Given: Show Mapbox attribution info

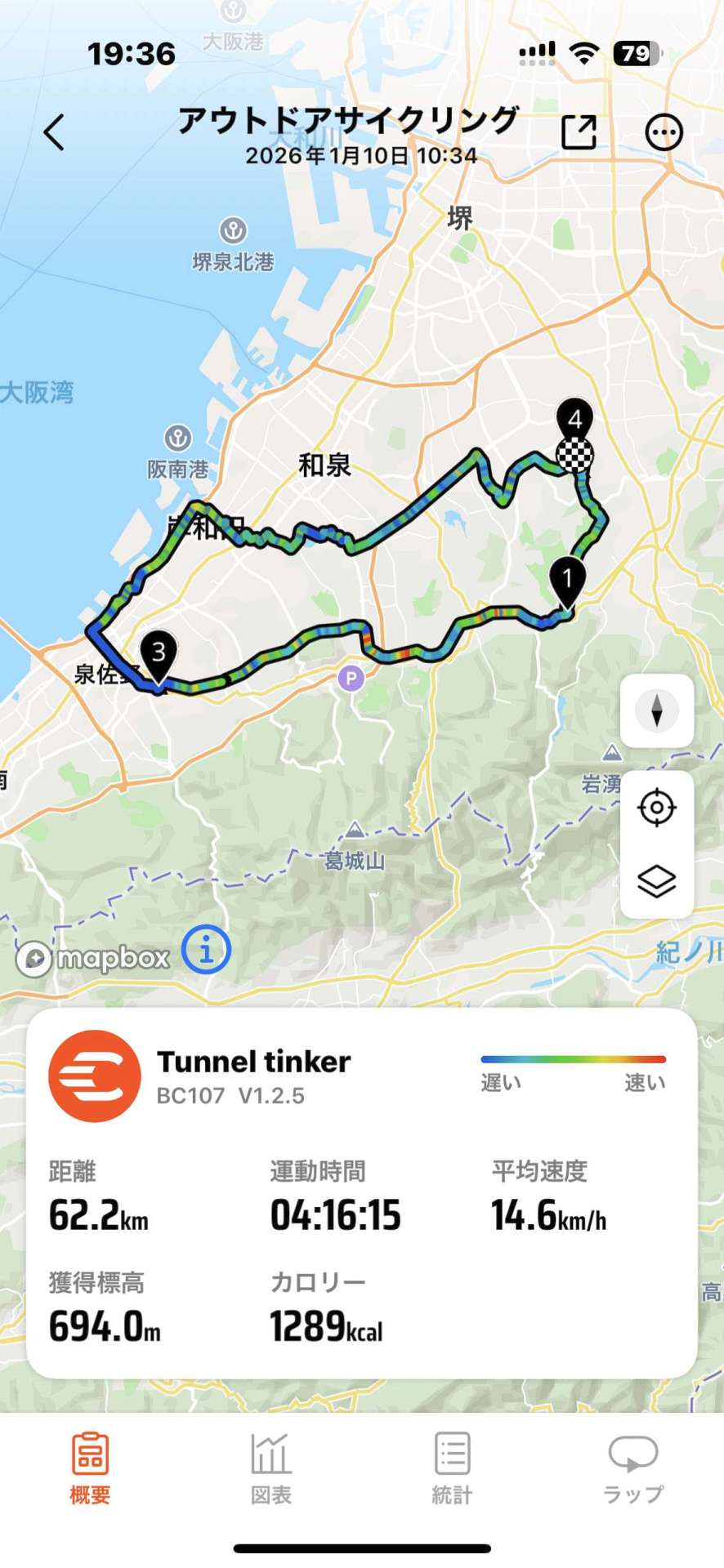Looking at the screenshot, I should click(x=206, y=950).
